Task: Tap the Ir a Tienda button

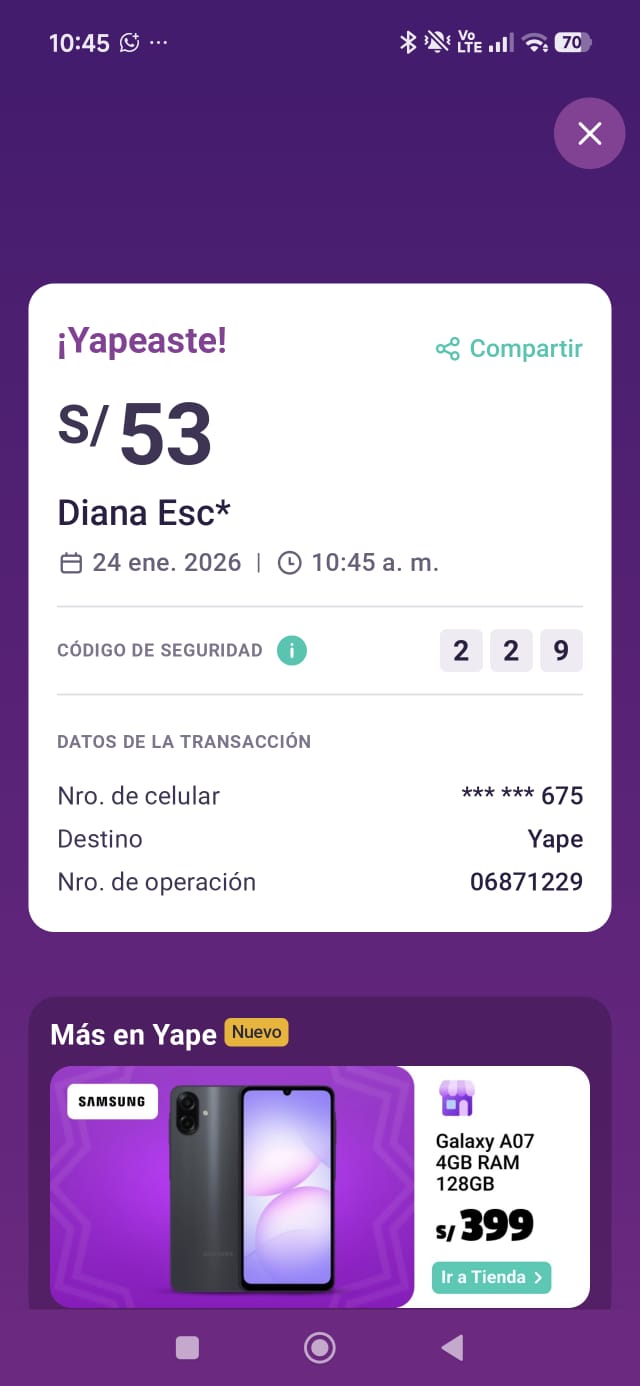Action: click(x=491, y=1277)
